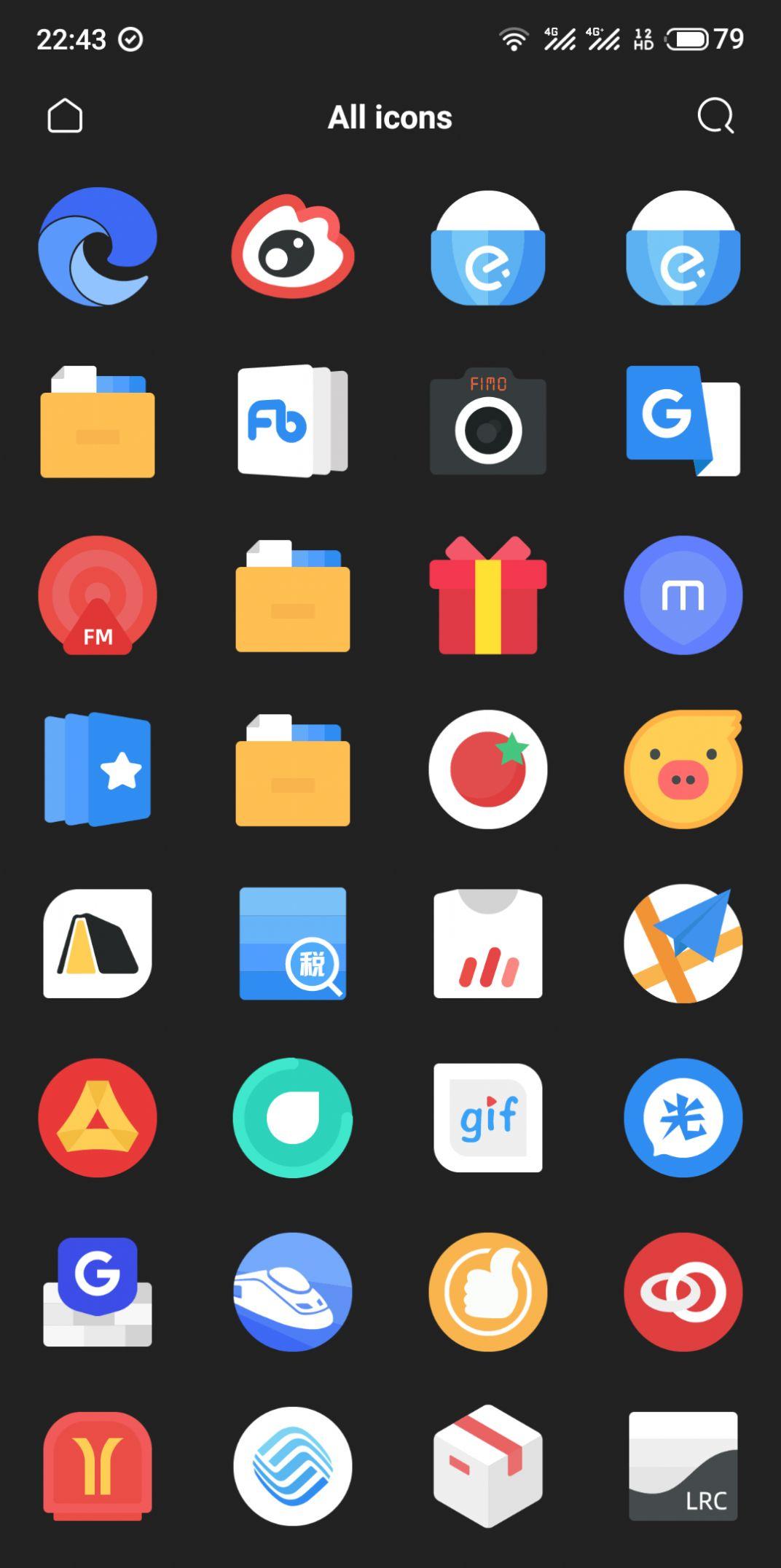Open the Google Translate icon
Viewport: 781px width, 1568px height.
683,421
